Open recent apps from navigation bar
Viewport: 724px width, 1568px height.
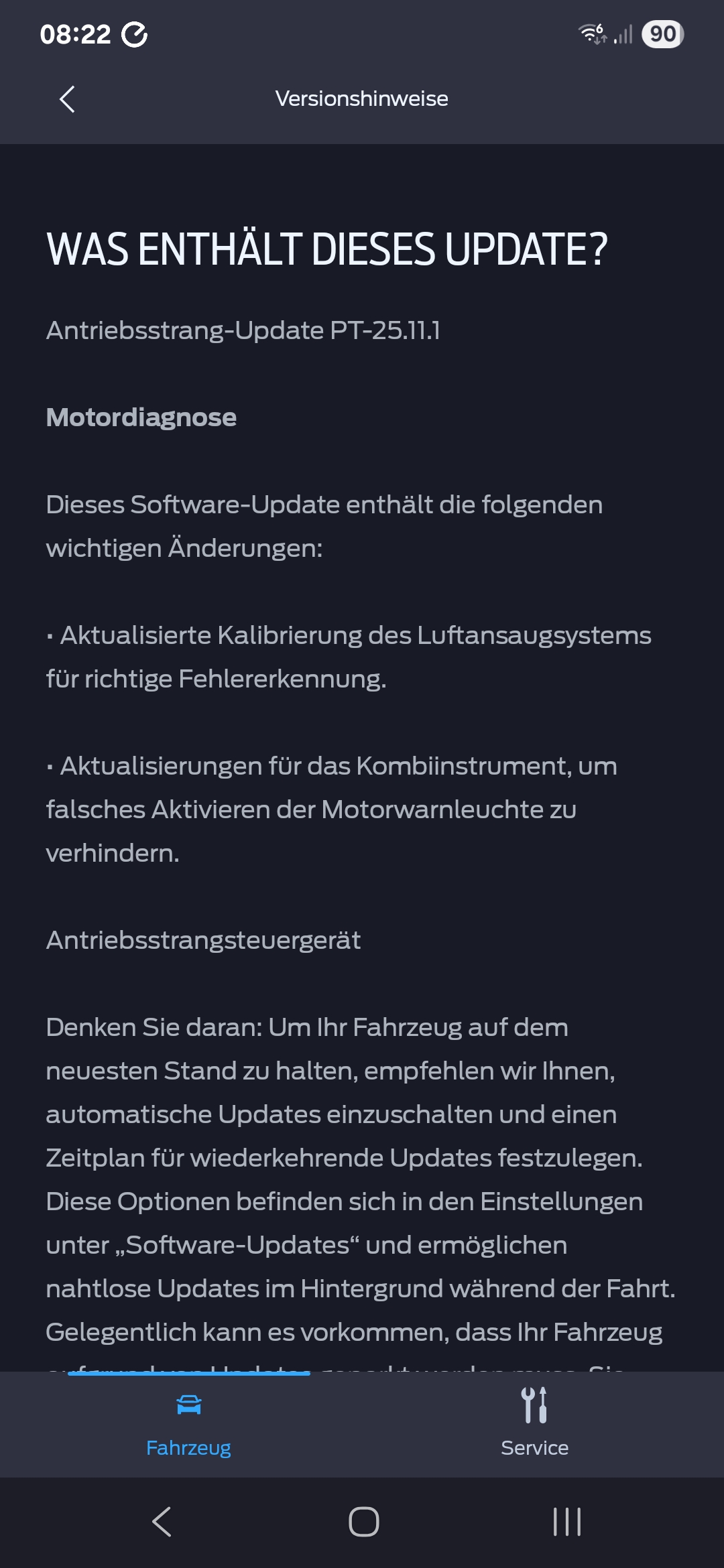566,1522
